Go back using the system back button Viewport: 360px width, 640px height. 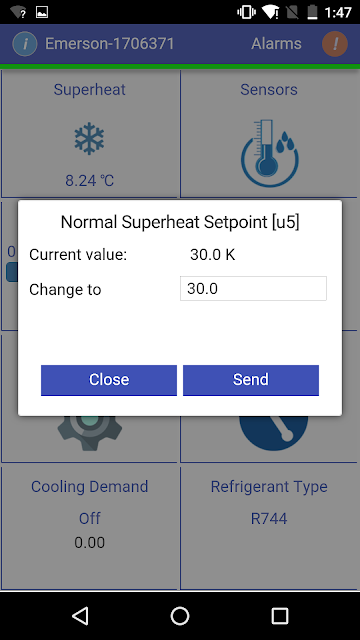click(80, 616)
